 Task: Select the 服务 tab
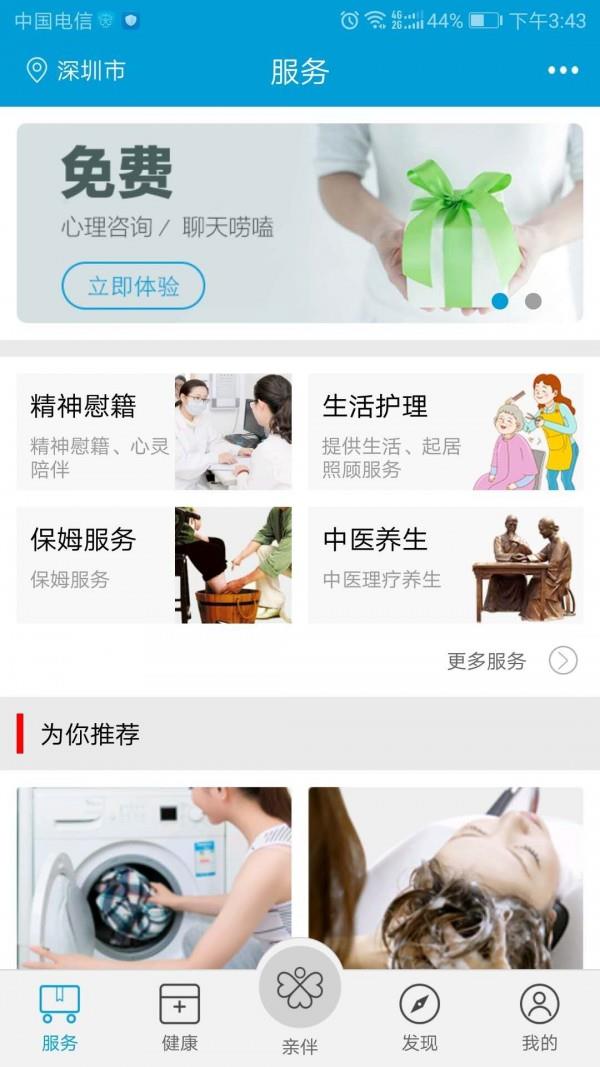click(x=60, y=1017)
